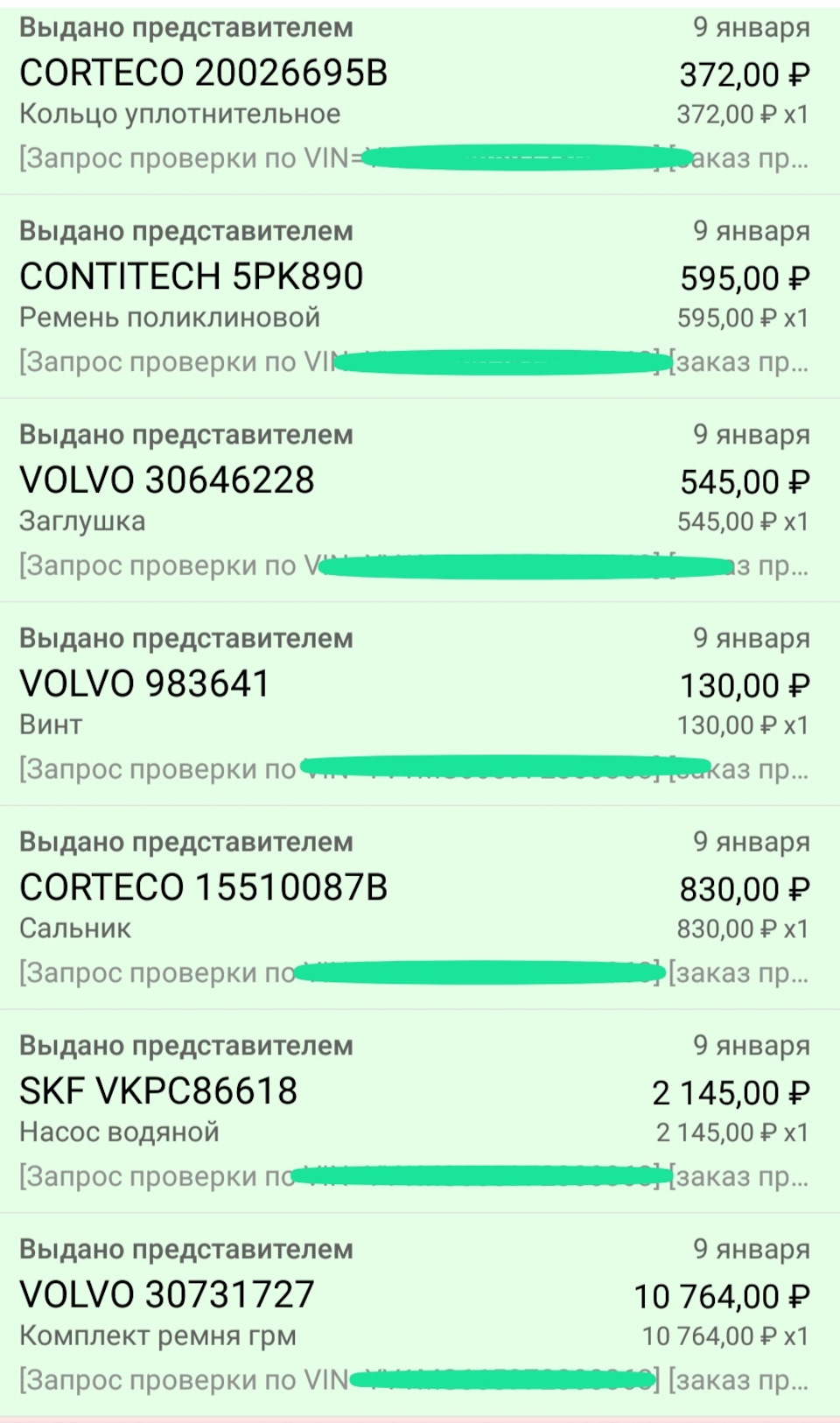Select the VOLVO 30646228 Заглушка item
The height and width of the screenshot is (1423, 840).
420,501
